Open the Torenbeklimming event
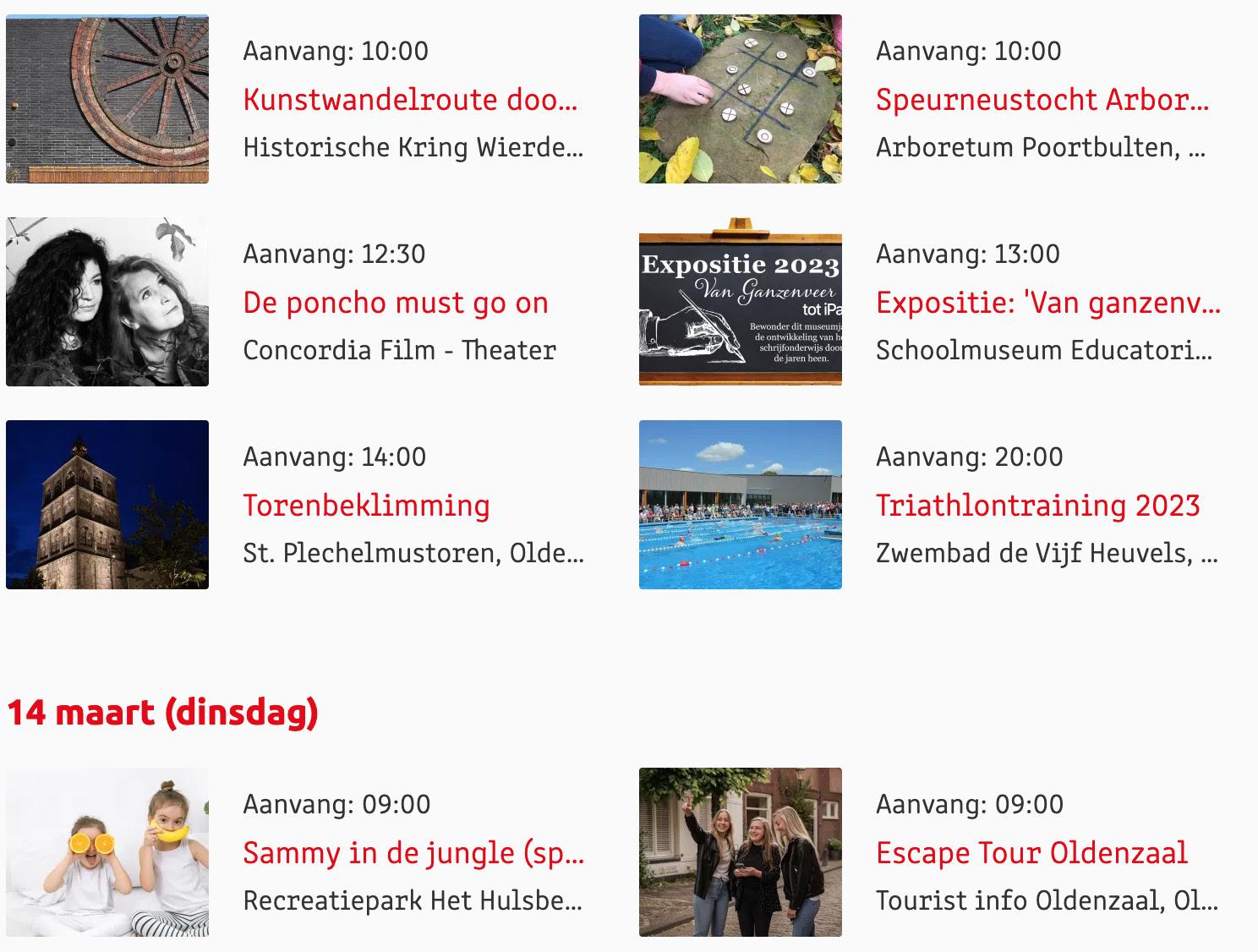The image size is (1258, 952). pos(366,506)
